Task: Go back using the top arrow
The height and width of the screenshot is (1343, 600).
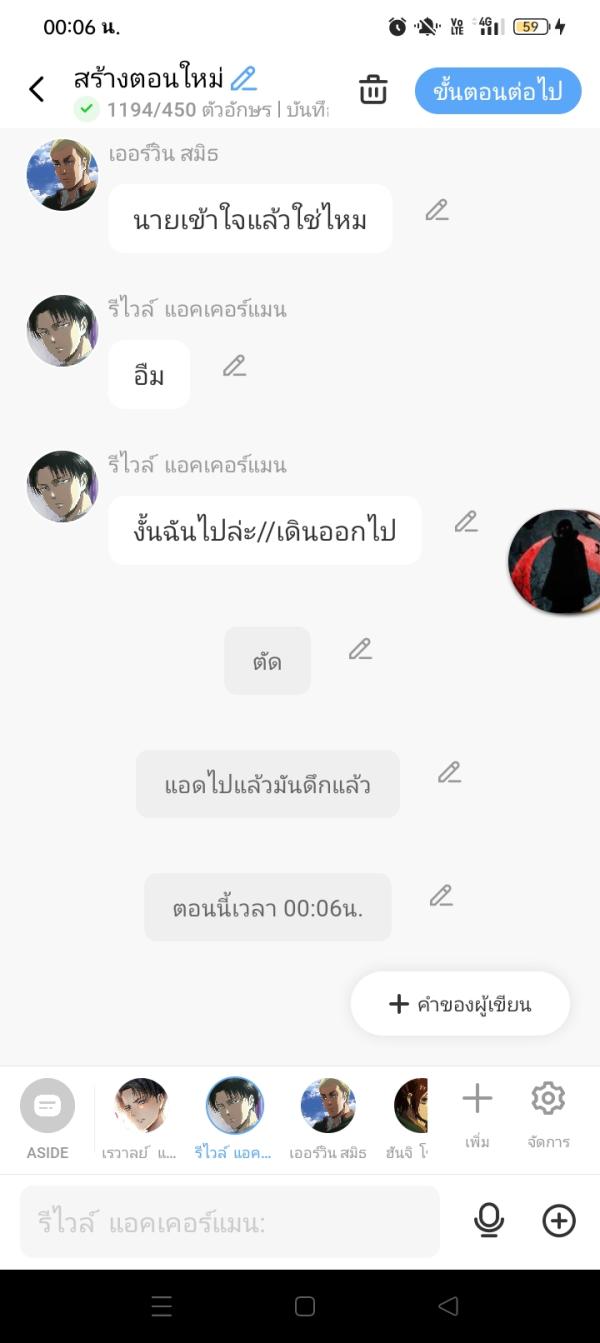Action: [37, 90]
